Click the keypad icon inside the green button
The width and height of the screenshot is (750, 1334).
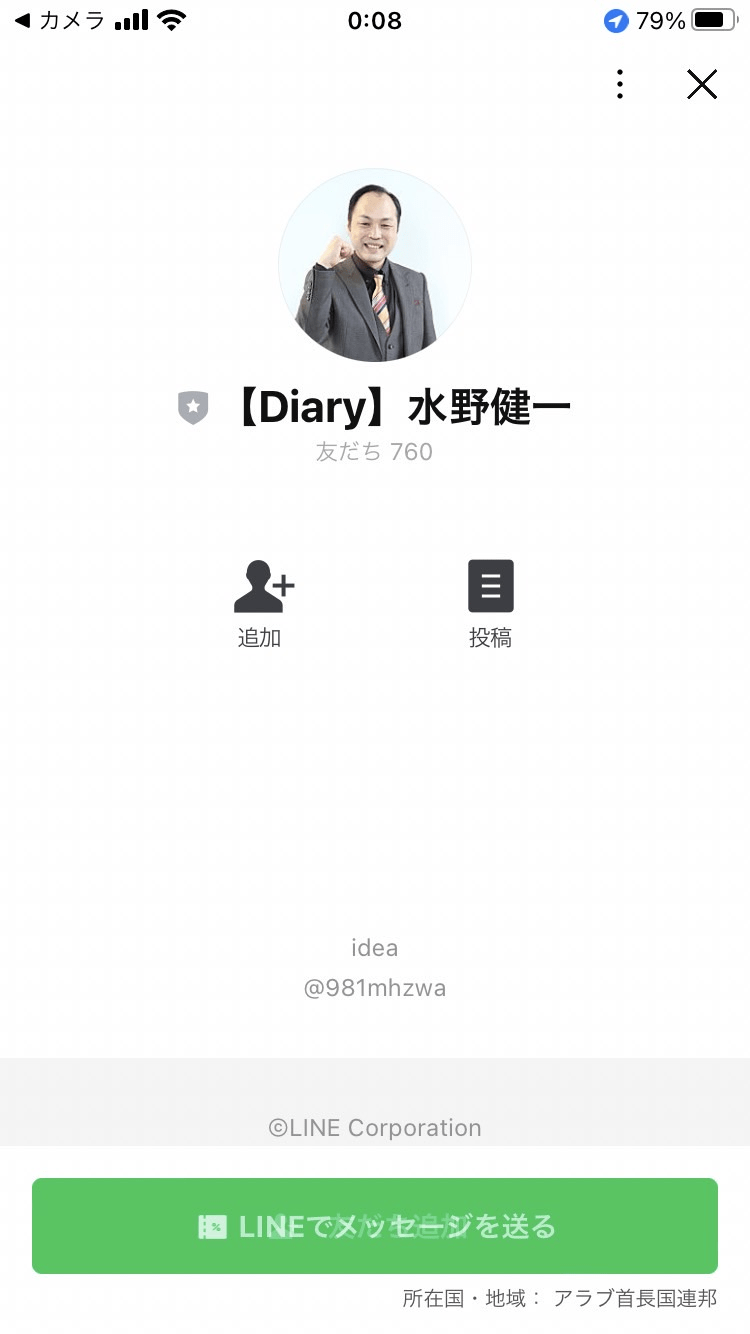pyautogui.click(x=212, y=1225)
